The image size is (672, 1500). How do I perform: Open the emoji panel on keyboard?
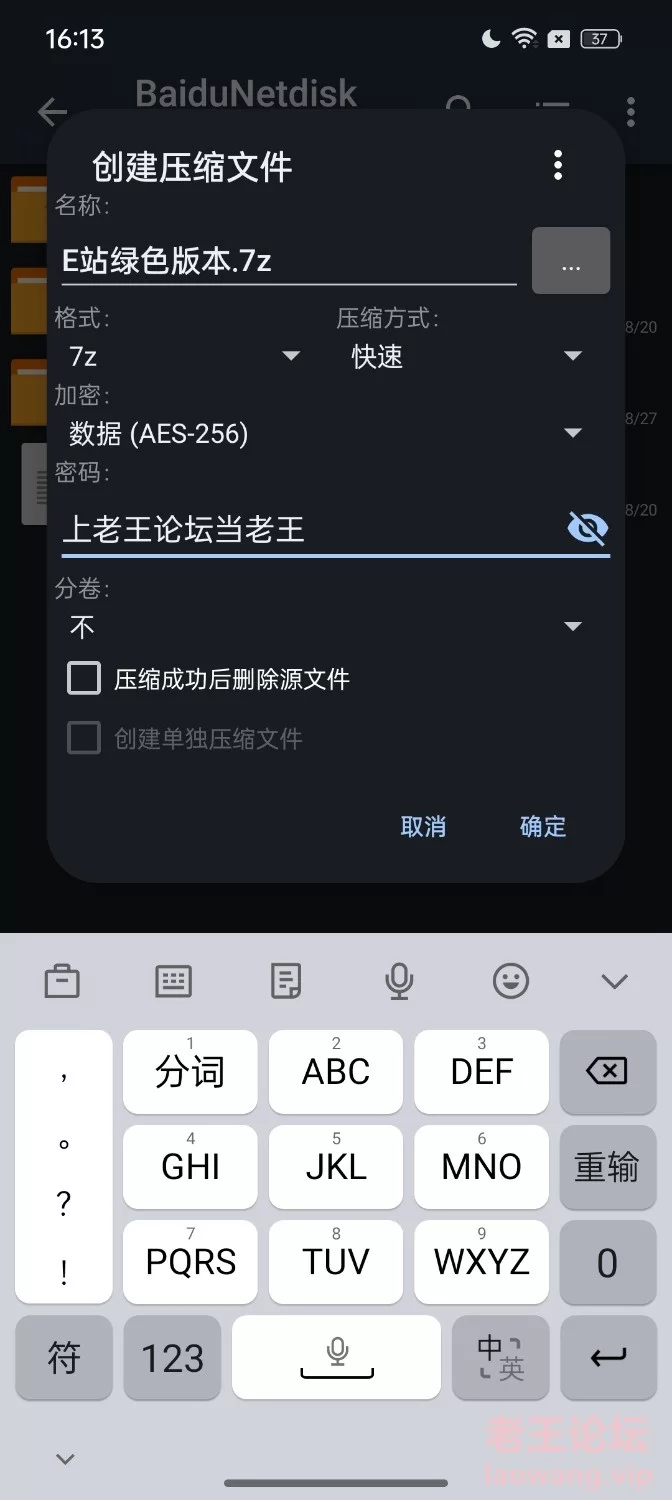pyautogui.click(x=511, y=981)
